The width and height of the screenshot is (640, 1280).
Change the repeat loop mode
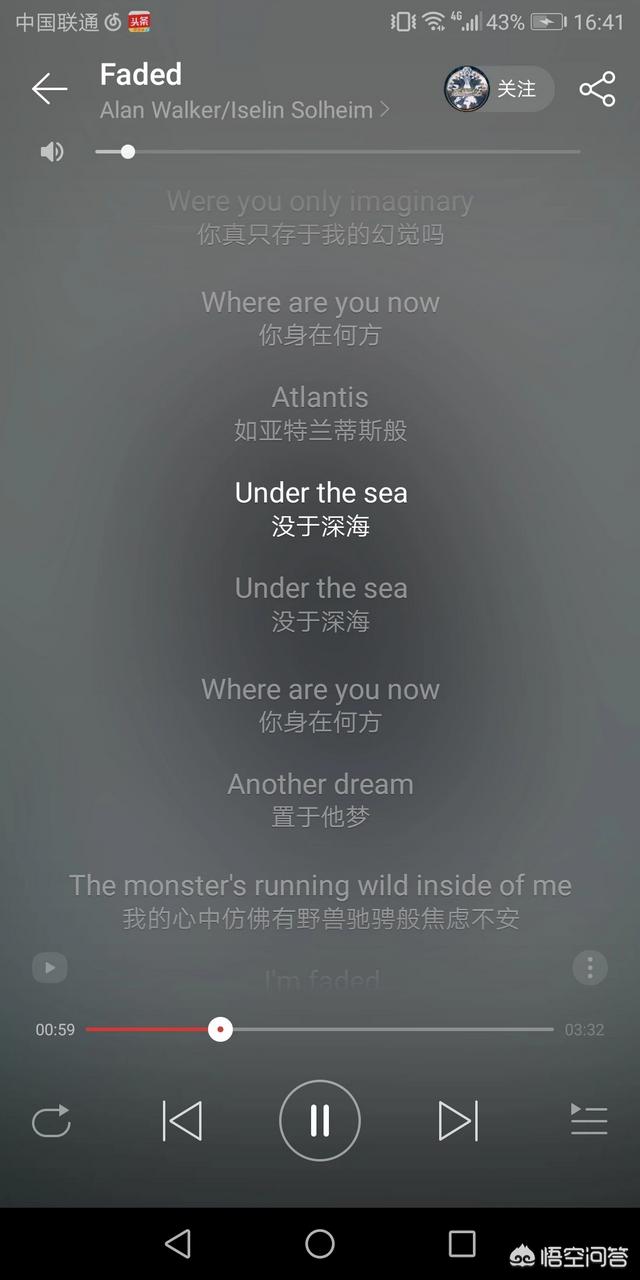[x=51, y=1120]
